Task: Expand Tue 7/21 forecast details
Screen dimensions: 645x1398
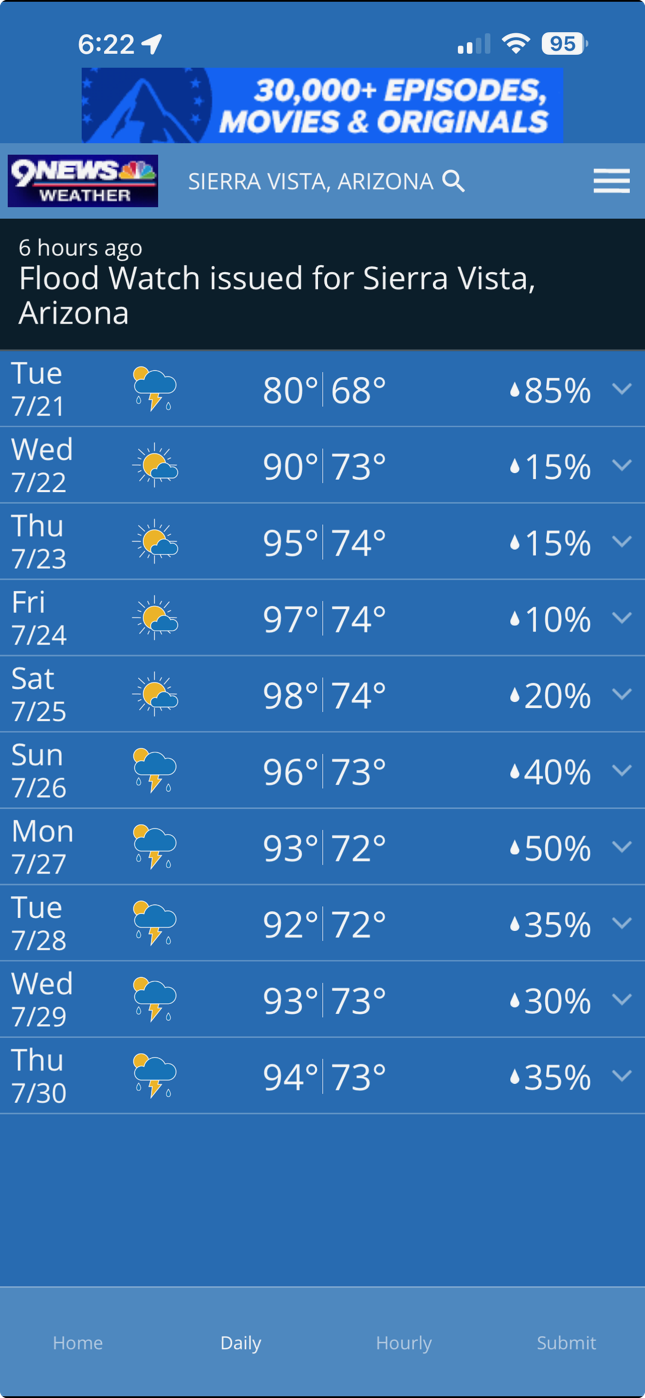Action: pyautogui.click(x=622, y=389)
